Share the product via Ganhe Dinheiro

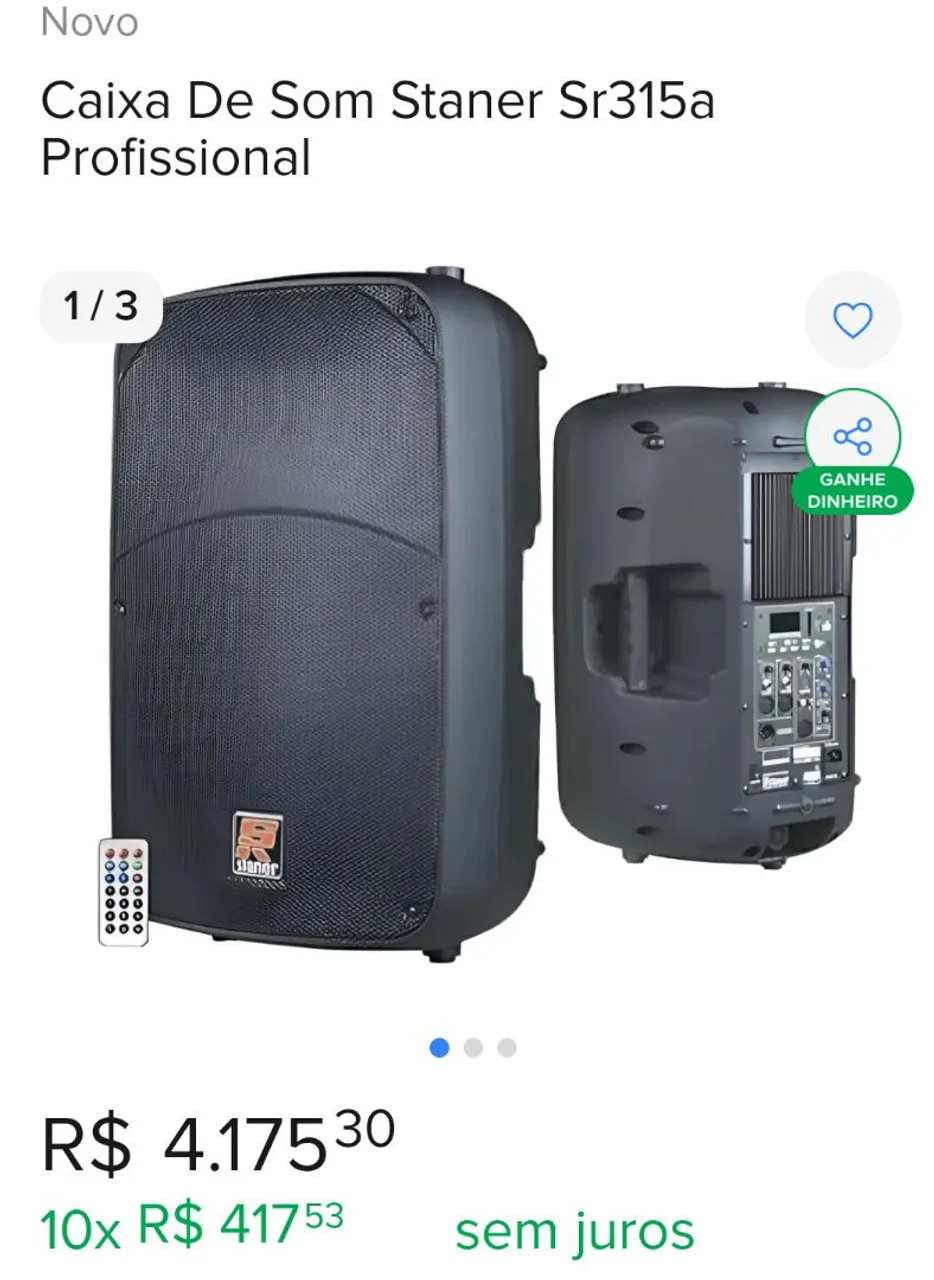click(x=852, y=438)
